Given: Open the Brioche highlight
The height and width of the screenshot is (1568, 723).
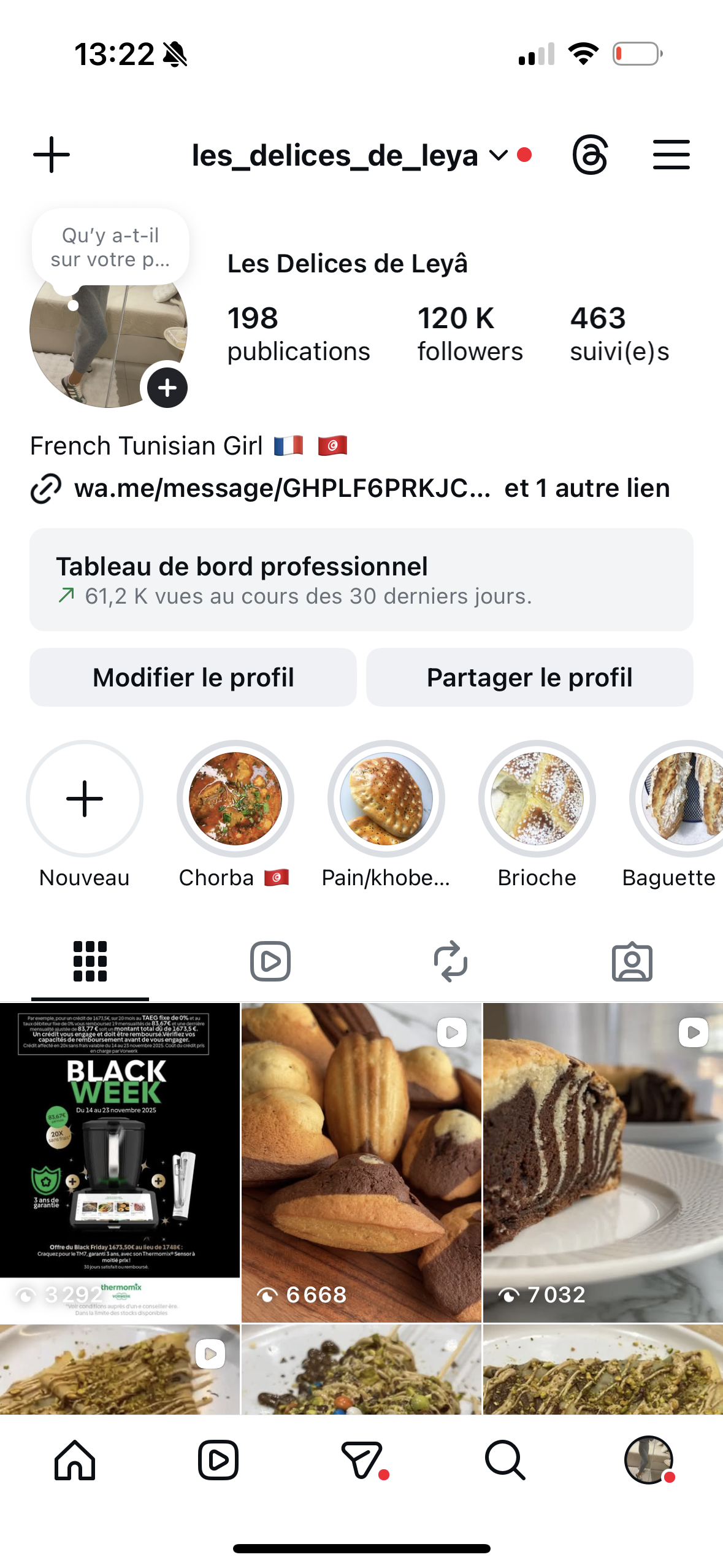Looking at the screenshot, I should tap(537, 799).
